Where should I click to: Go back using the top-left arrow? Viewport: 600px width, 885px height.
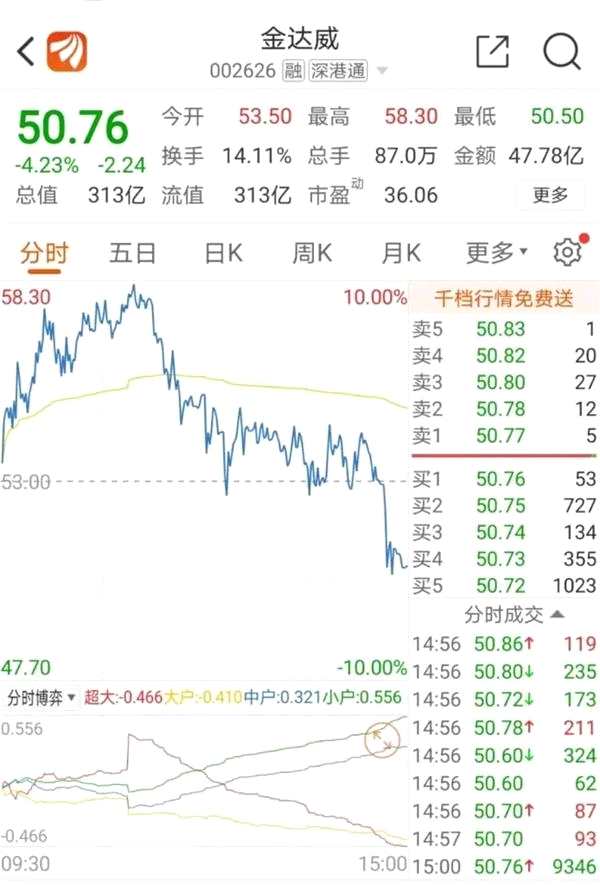pyautogui.click(x=26, y=51)
